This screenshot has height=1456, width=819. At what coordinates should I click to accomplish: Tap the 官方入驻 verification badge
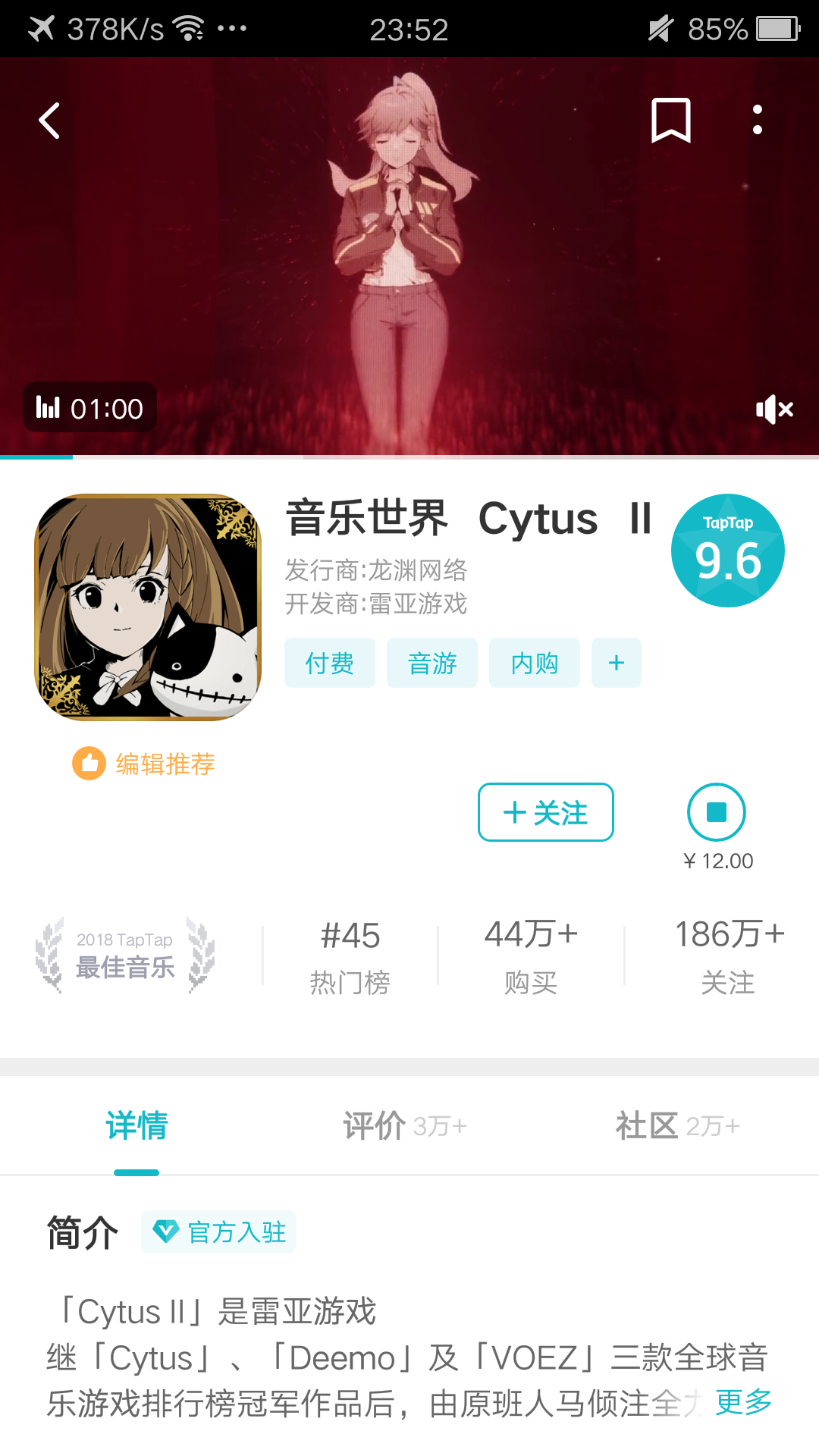[x=218, y=1232]
